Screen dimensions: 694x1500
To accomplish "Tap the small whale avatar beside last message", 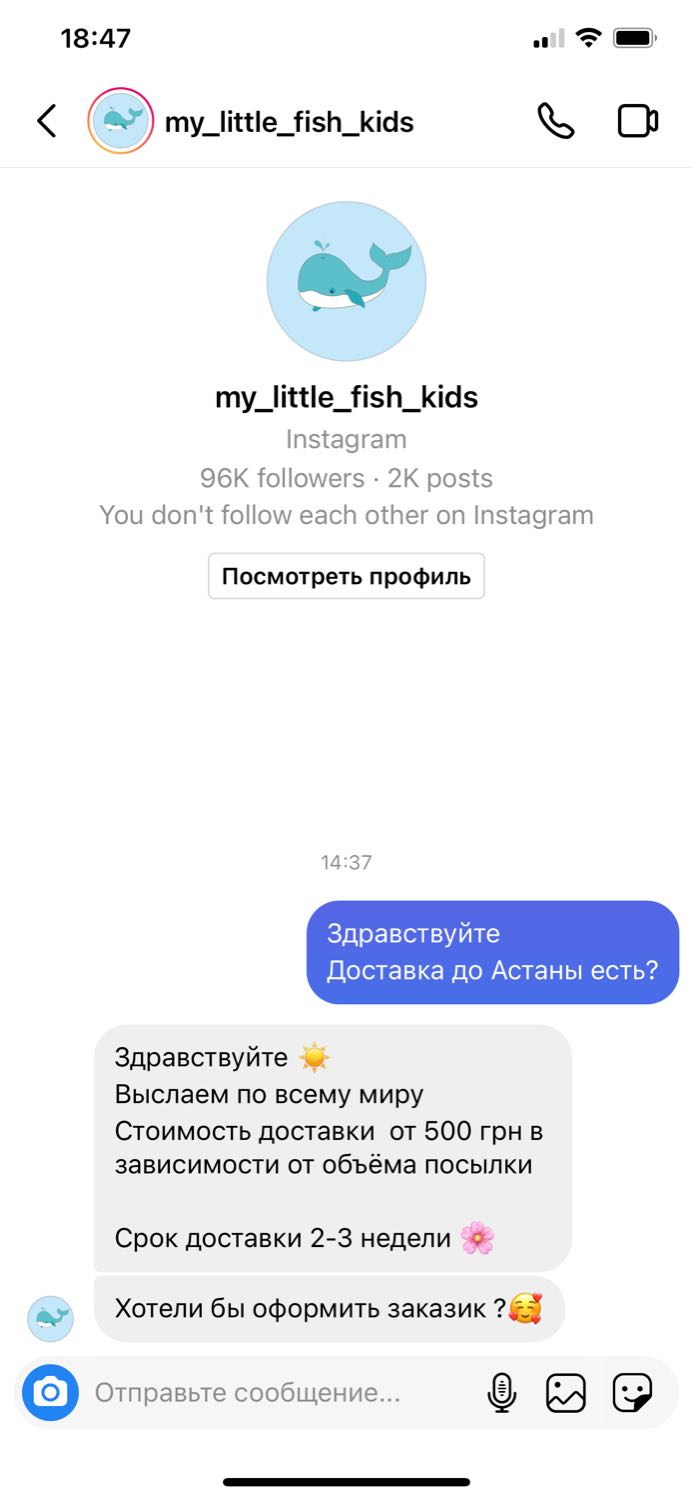I will tap(50, 1318).
